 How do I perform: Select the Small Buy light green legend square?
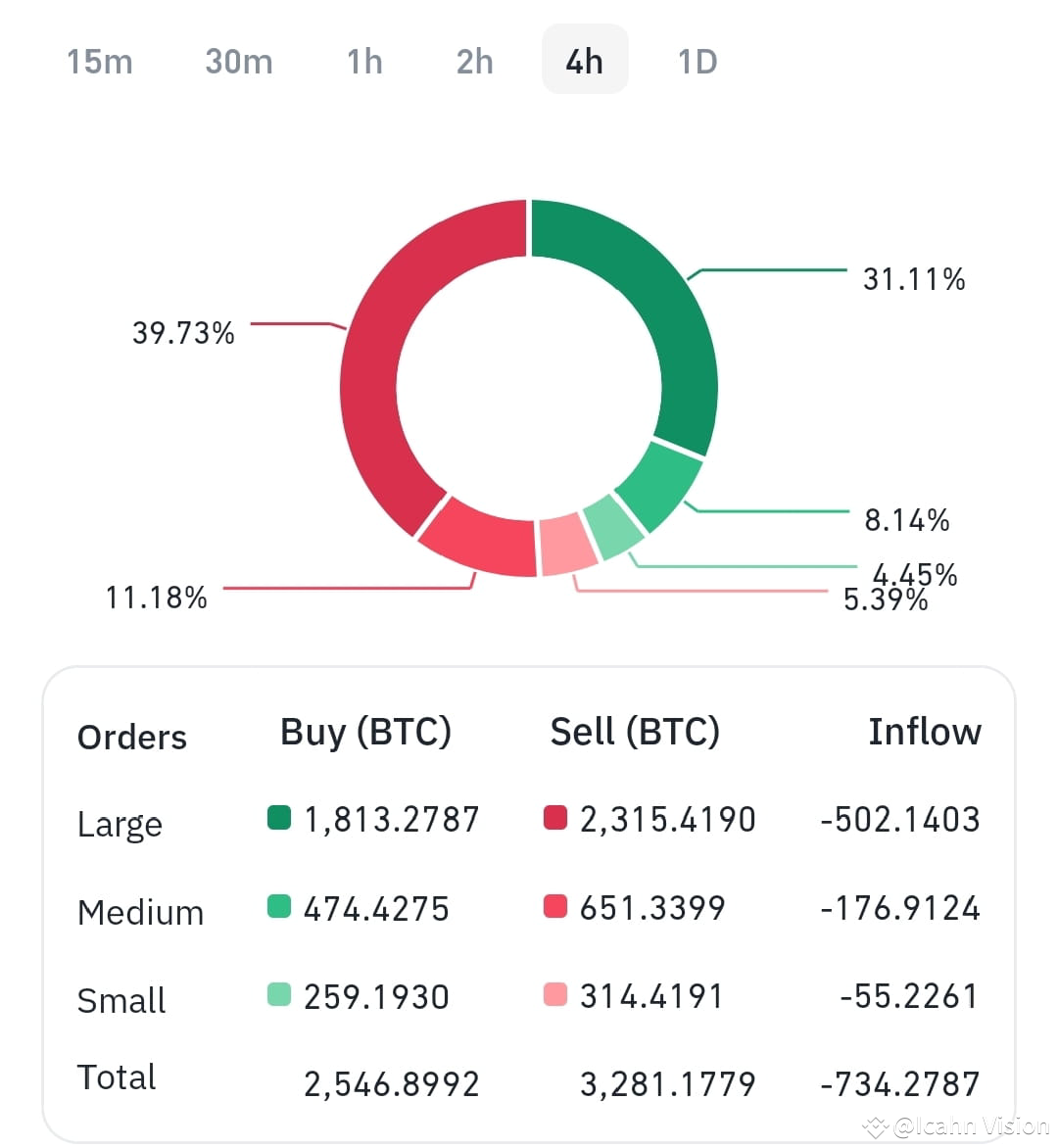pos(277,995)
